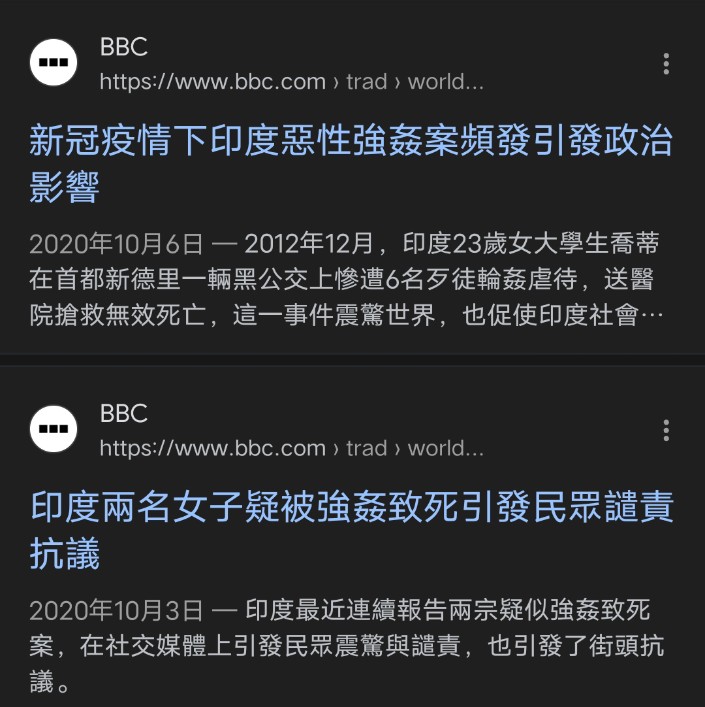The width and height of the screenshot is (705, 707).
Task: Tap the BBC site URL above the 印度兩名女子 result
Action: pos(291,448)
